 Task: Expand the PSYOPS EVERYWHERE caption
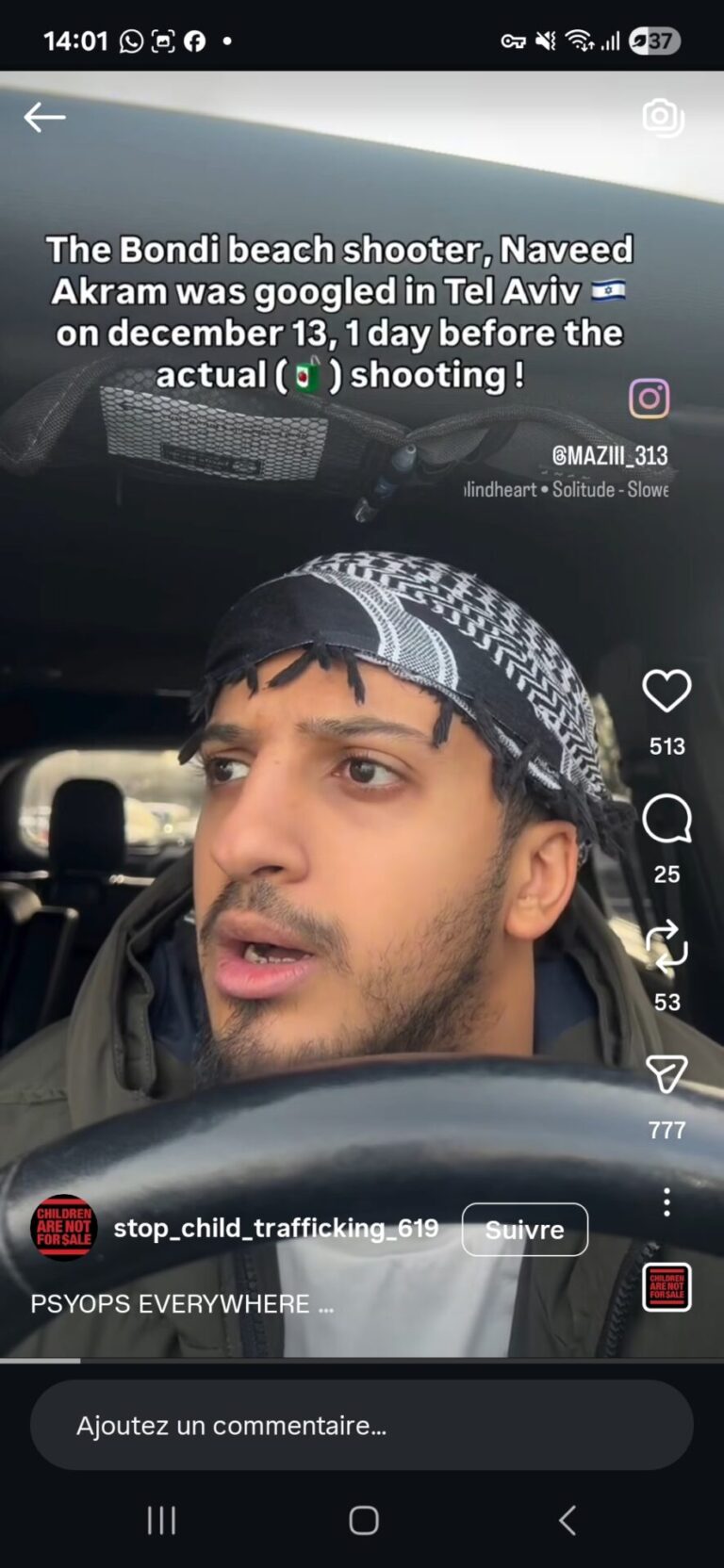coord(181,1304)
